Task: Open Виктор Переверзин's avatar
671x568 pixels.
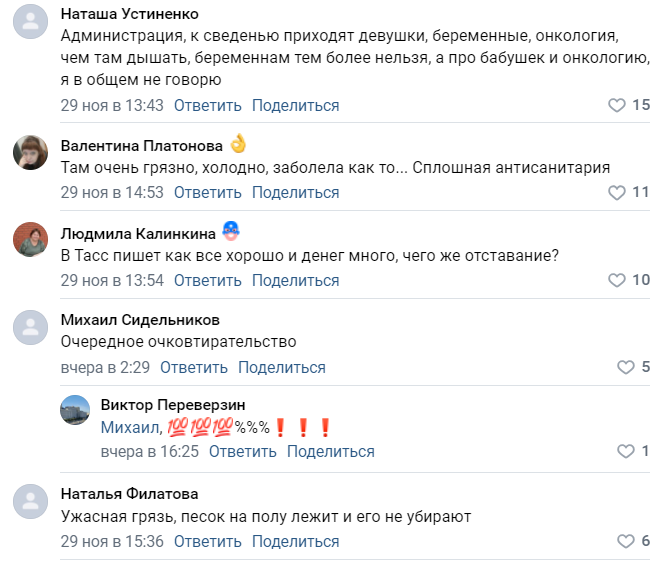Action: click(x=76, y=410)
